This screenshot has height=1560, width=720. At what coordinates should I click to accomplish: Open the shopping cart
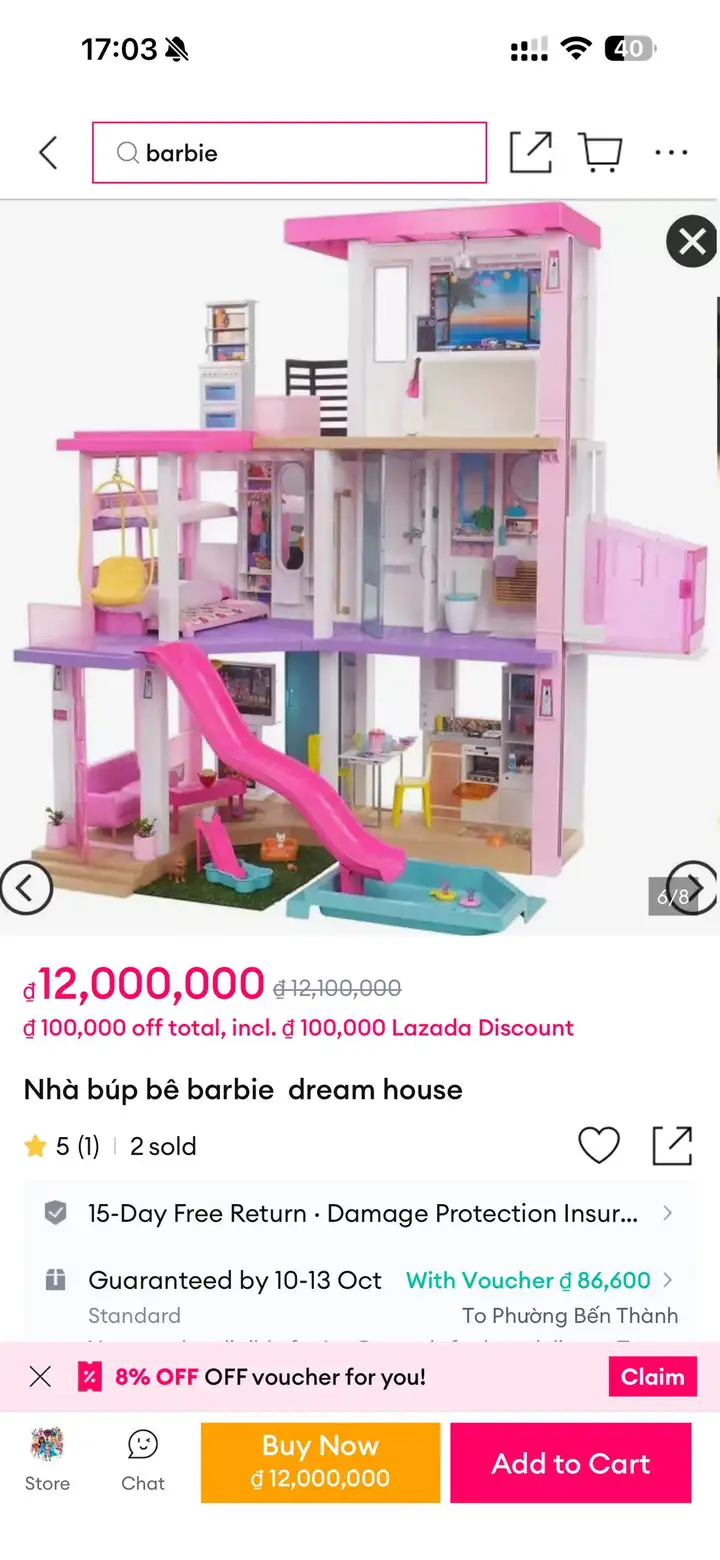pyautogui.click(x=600, y=153)
